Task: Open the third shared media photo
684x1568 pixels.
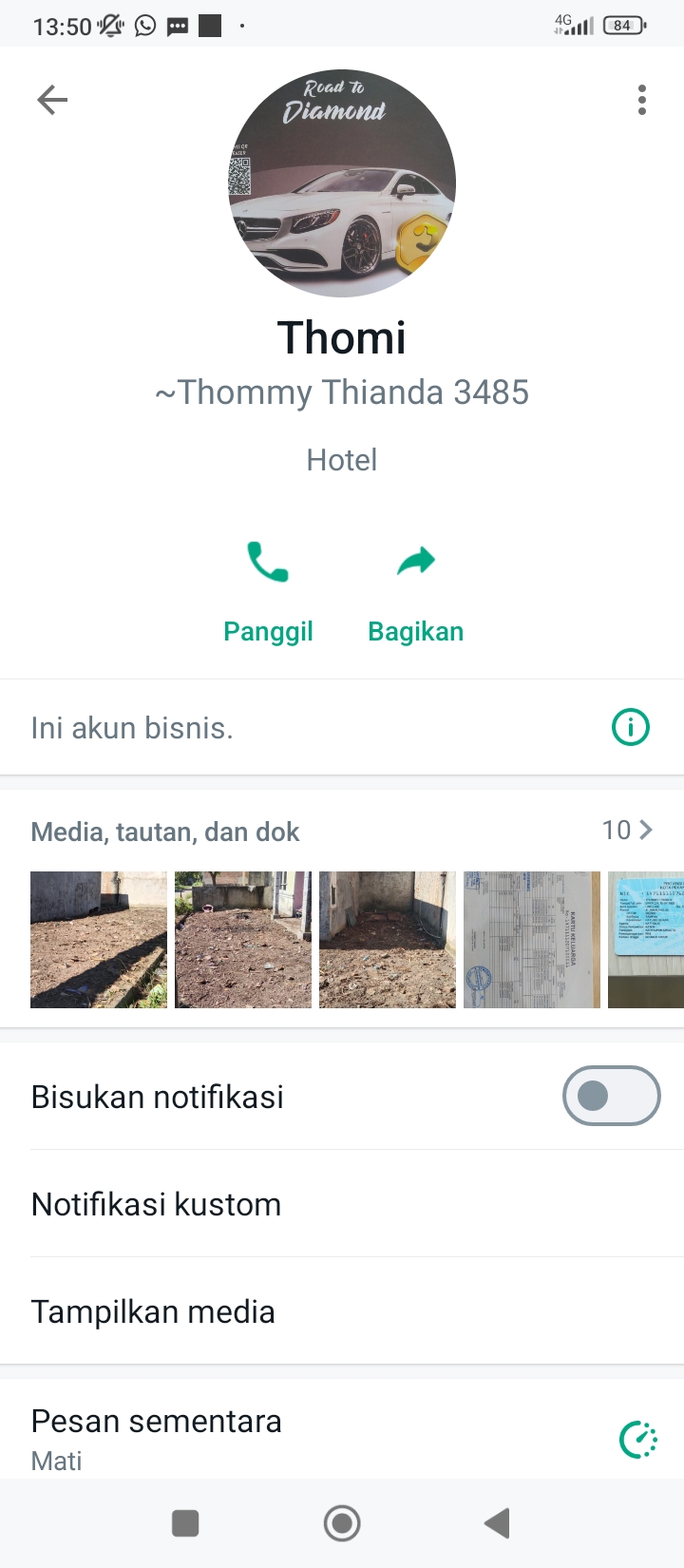Action: 388,939
